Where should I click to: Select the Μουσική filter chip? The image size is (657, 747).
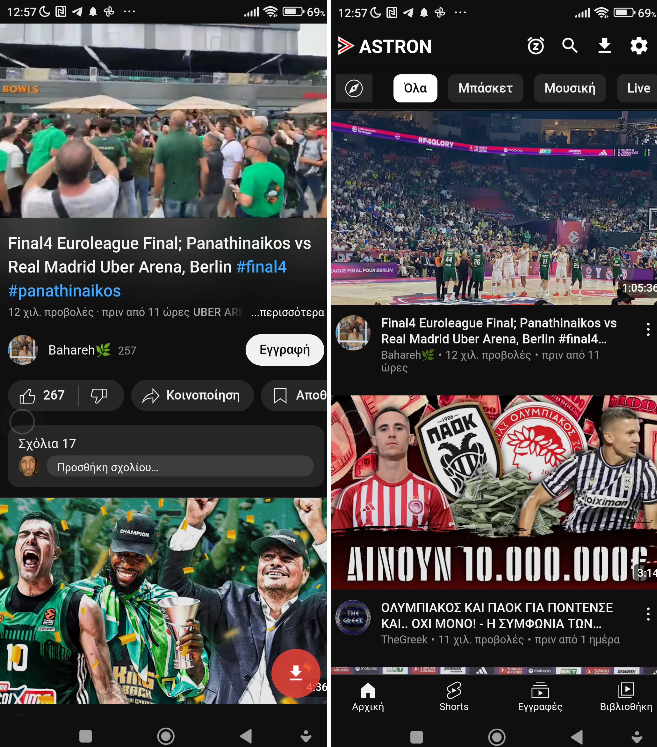click(x=569, y=88)
